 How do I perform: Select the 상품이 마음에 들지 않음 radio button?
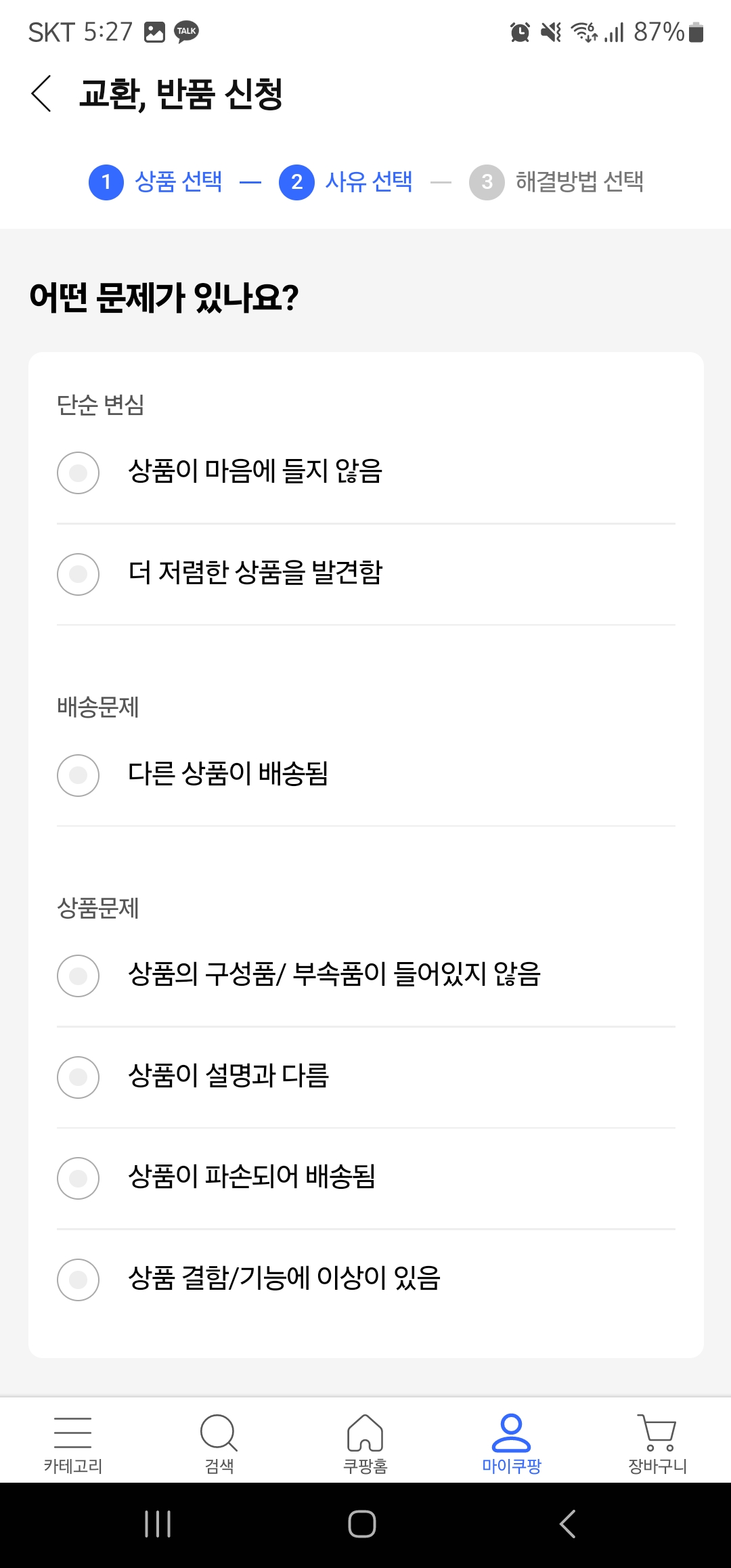coord(77,474)
